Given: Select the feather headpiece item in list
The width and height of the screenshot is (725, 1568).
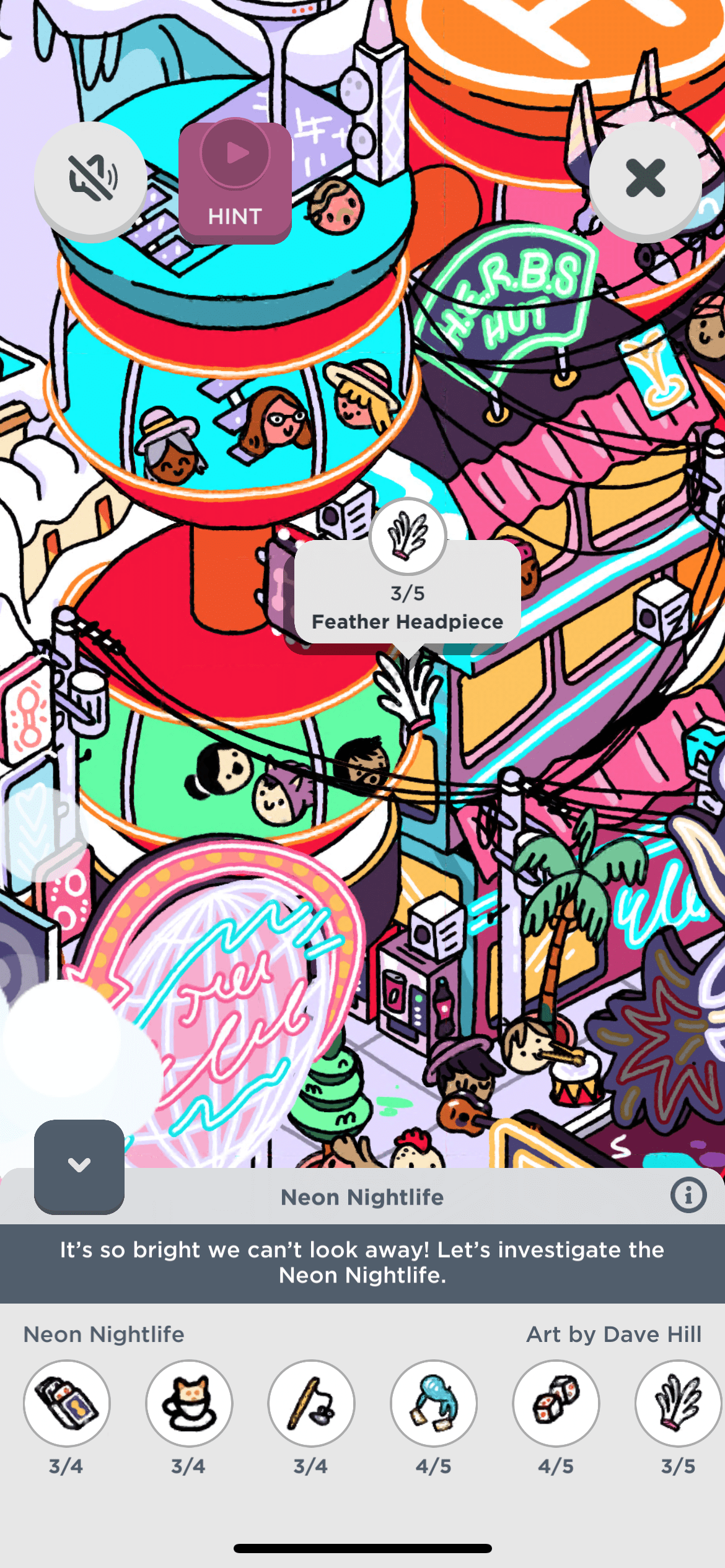Looking at the screenshot, I should click(x=678, y=1403).
